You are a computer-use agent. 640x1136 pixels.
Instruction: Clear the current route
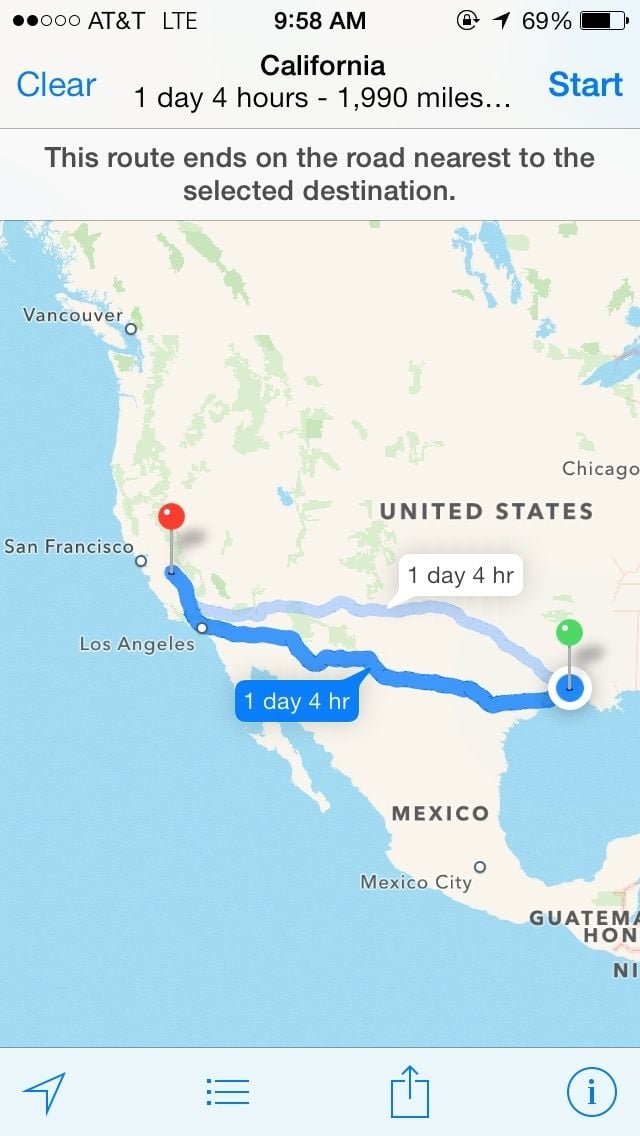56,84
